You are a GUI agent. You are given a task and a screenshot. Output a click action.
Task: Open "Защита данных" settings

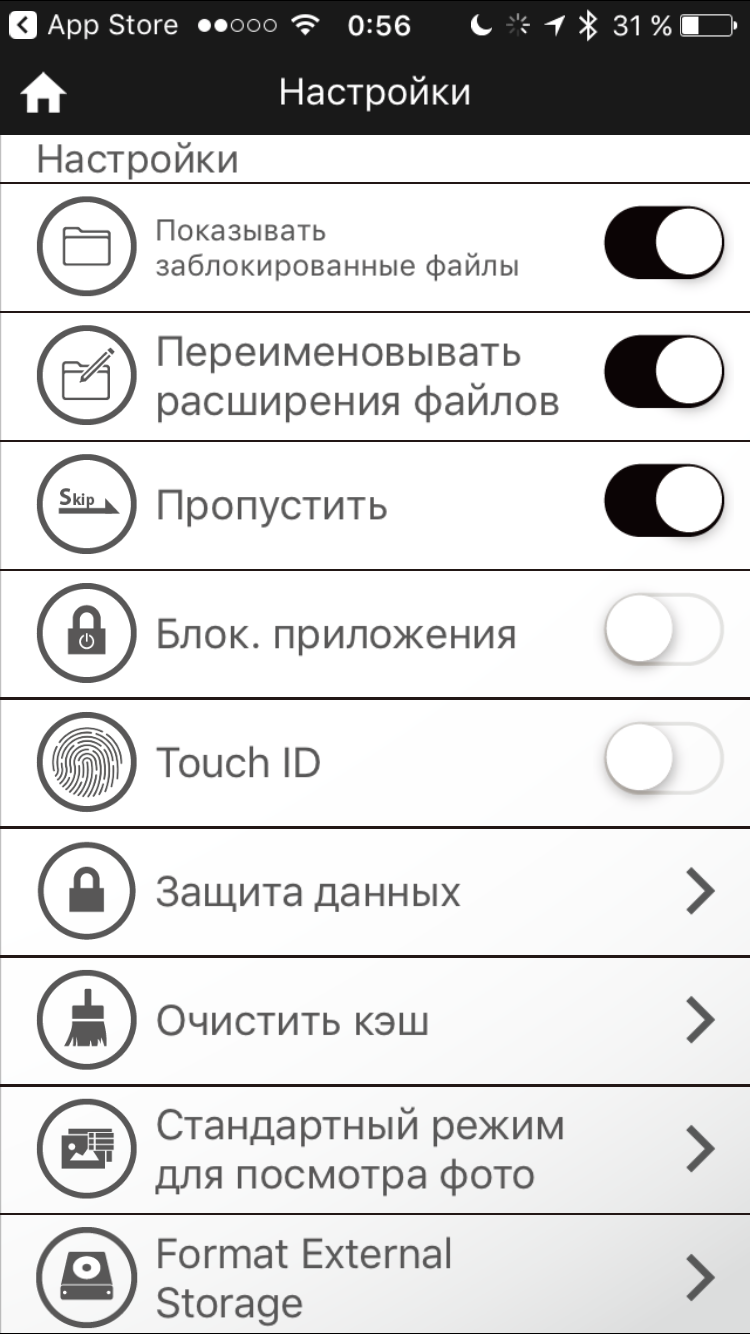(375, 892)
